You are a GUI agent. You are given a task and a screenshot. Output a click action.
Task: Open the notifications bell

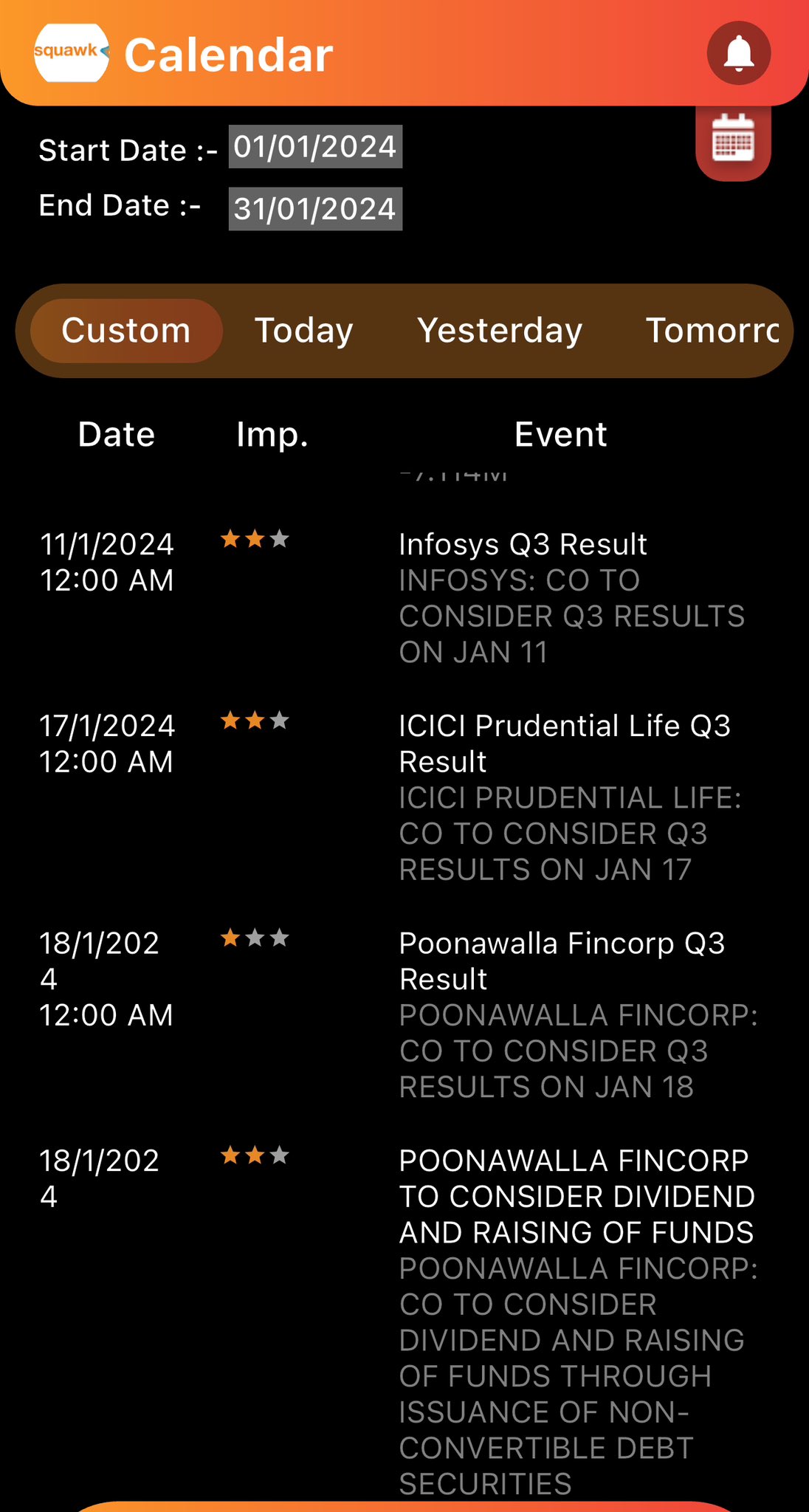(x=739, y=53)
